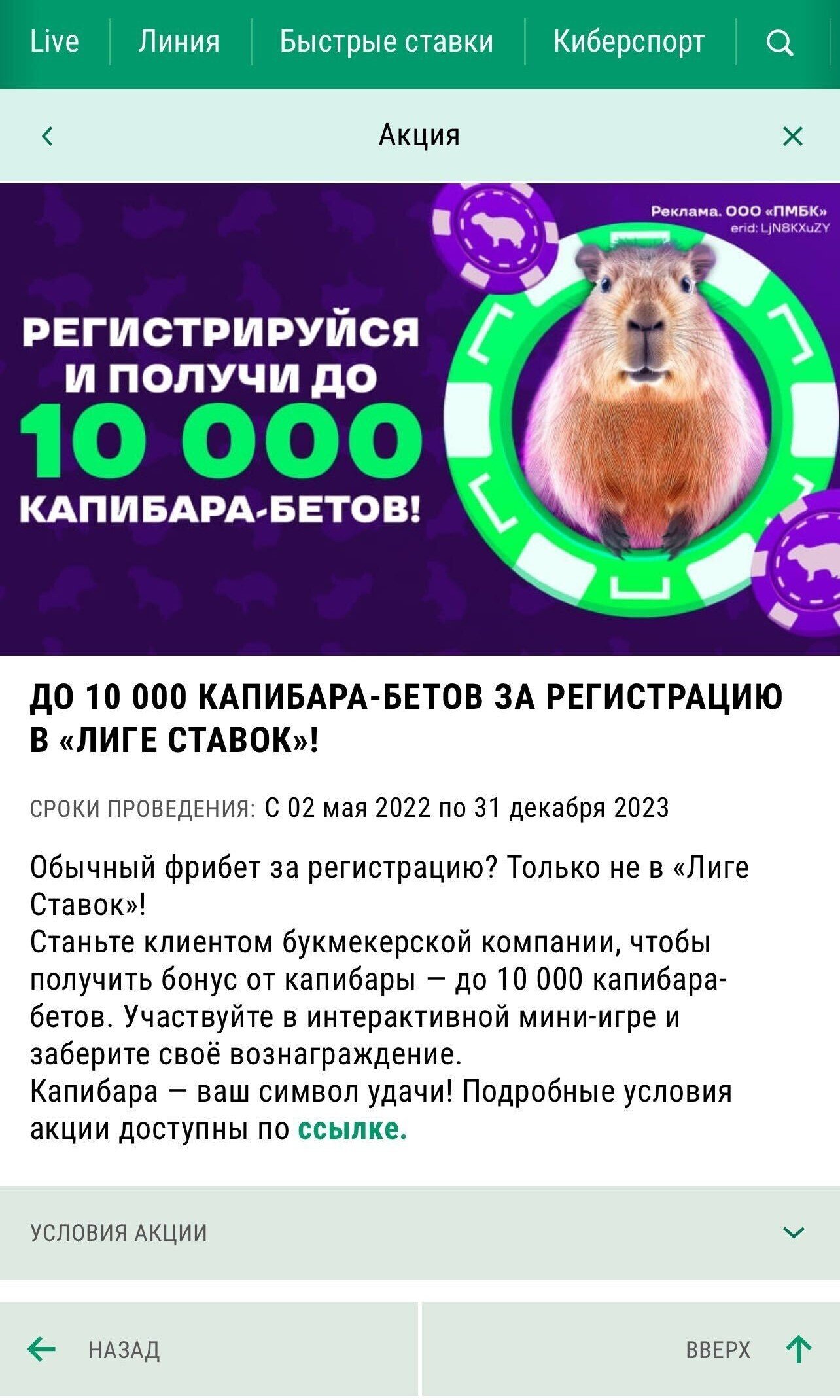Expand Условия акции section

419,1232
